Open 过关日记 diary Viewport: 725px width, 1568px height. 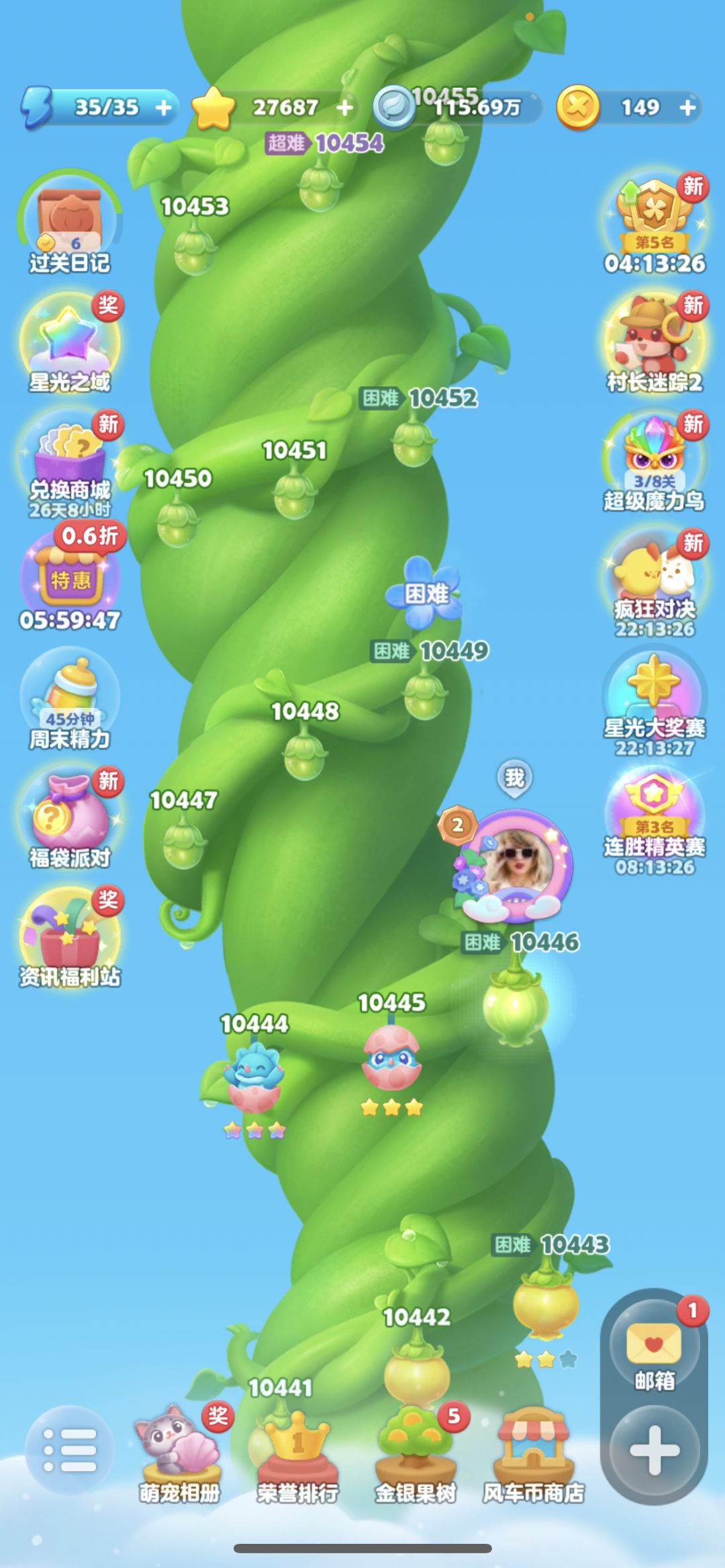(70, 223)
